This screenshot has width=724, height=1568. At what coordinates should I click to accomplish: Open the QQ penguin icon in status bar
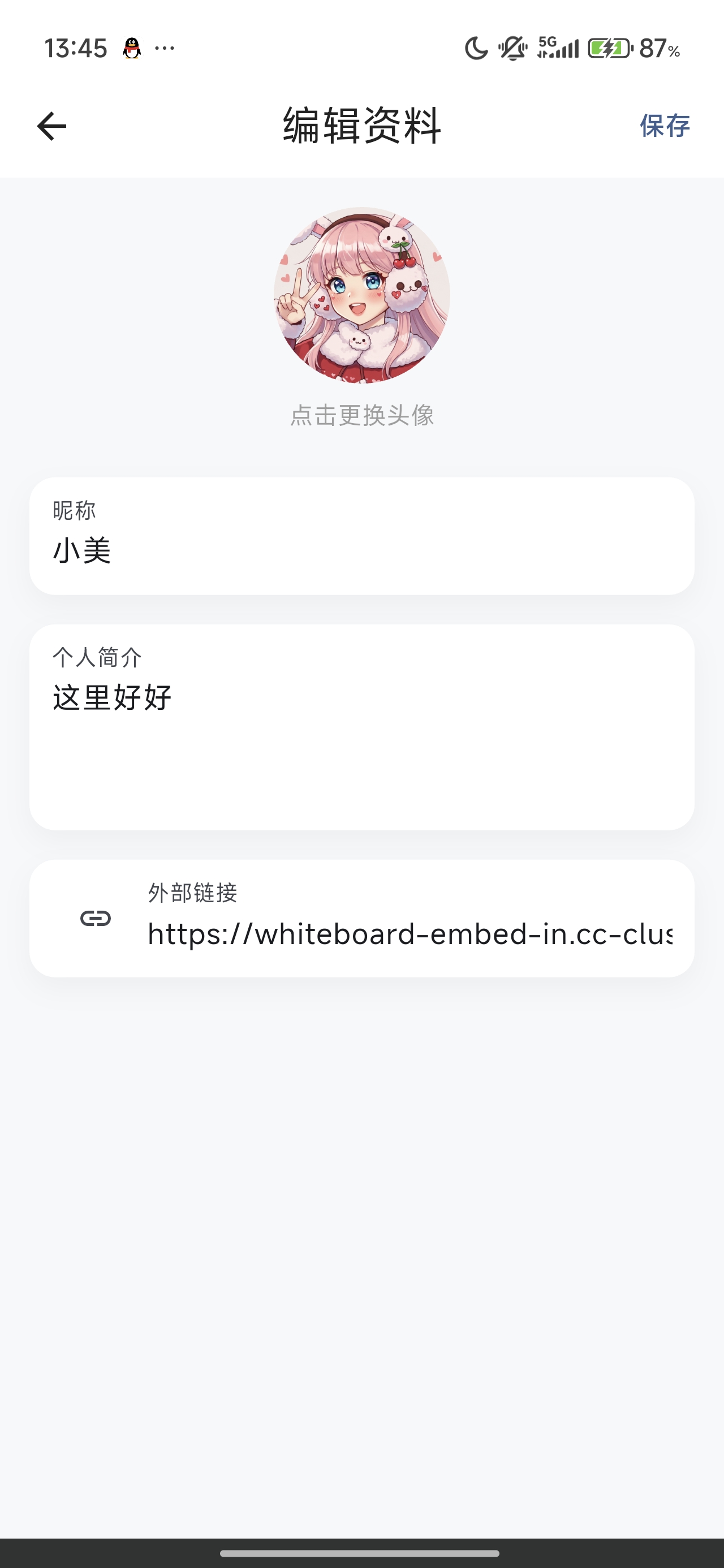point(133,48)
